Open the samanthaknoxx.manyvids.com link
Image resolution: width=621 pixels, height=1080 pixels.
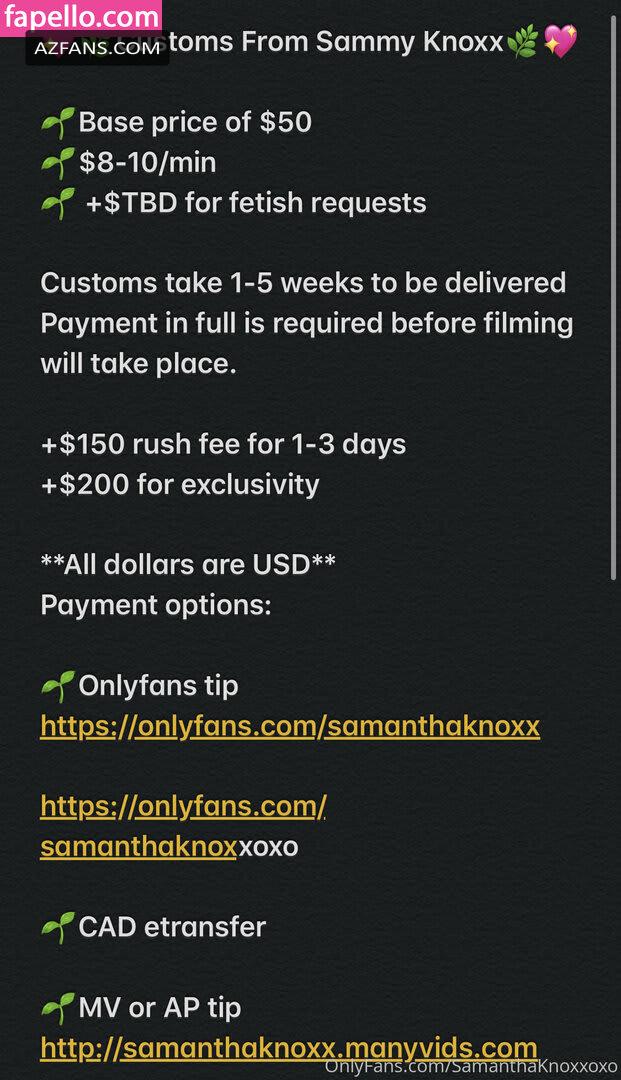click(288, 1048)
